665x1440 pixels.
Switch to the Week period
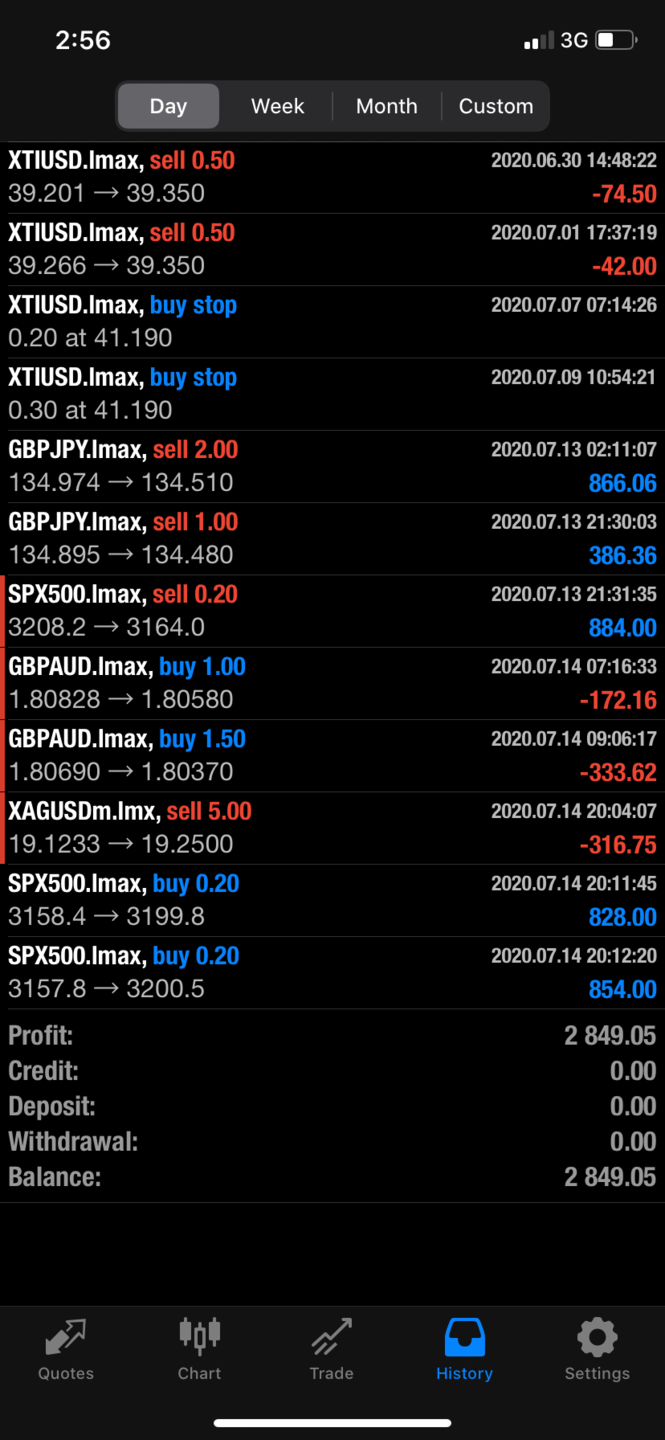click(x=277, y=106)
